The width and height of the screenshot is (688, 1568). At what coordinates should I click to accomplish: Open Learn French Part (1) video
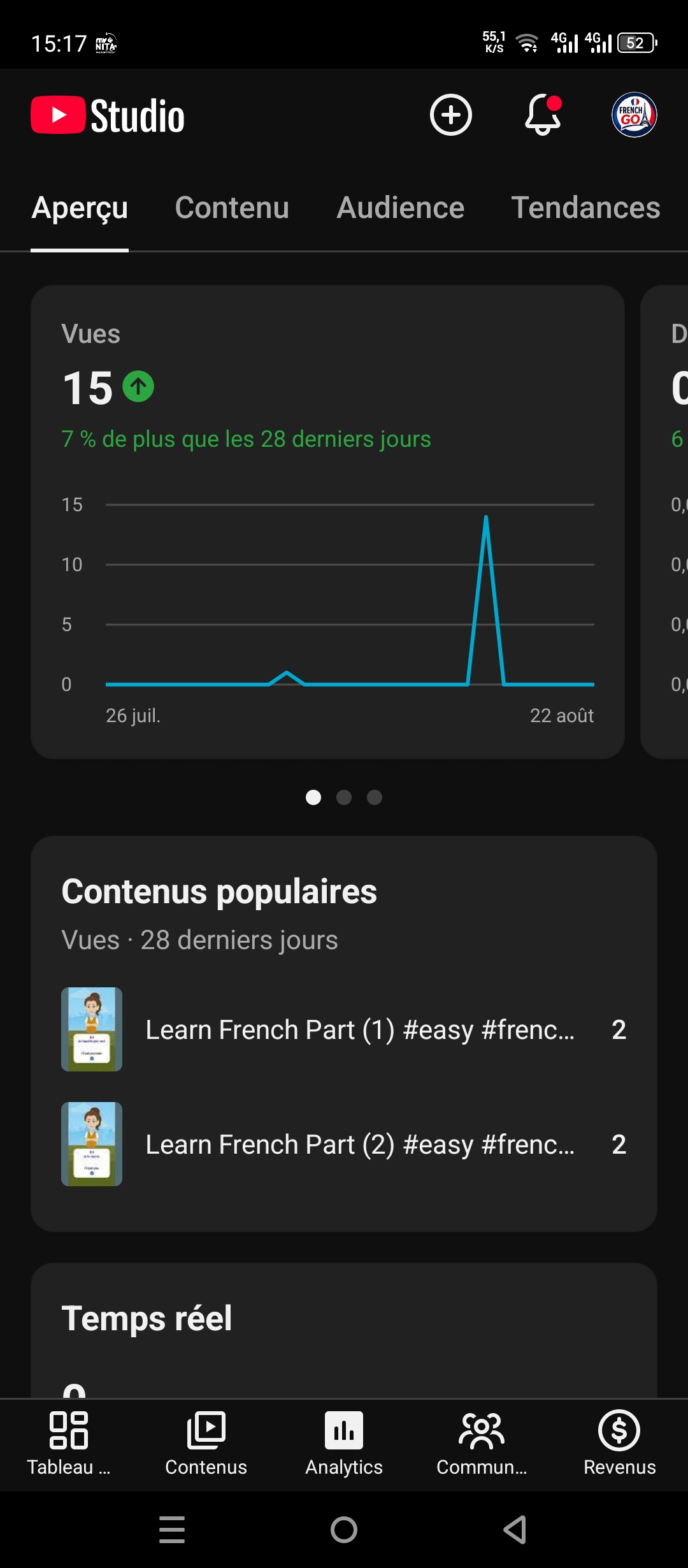pyautogui.click(x=344, y=1029)
